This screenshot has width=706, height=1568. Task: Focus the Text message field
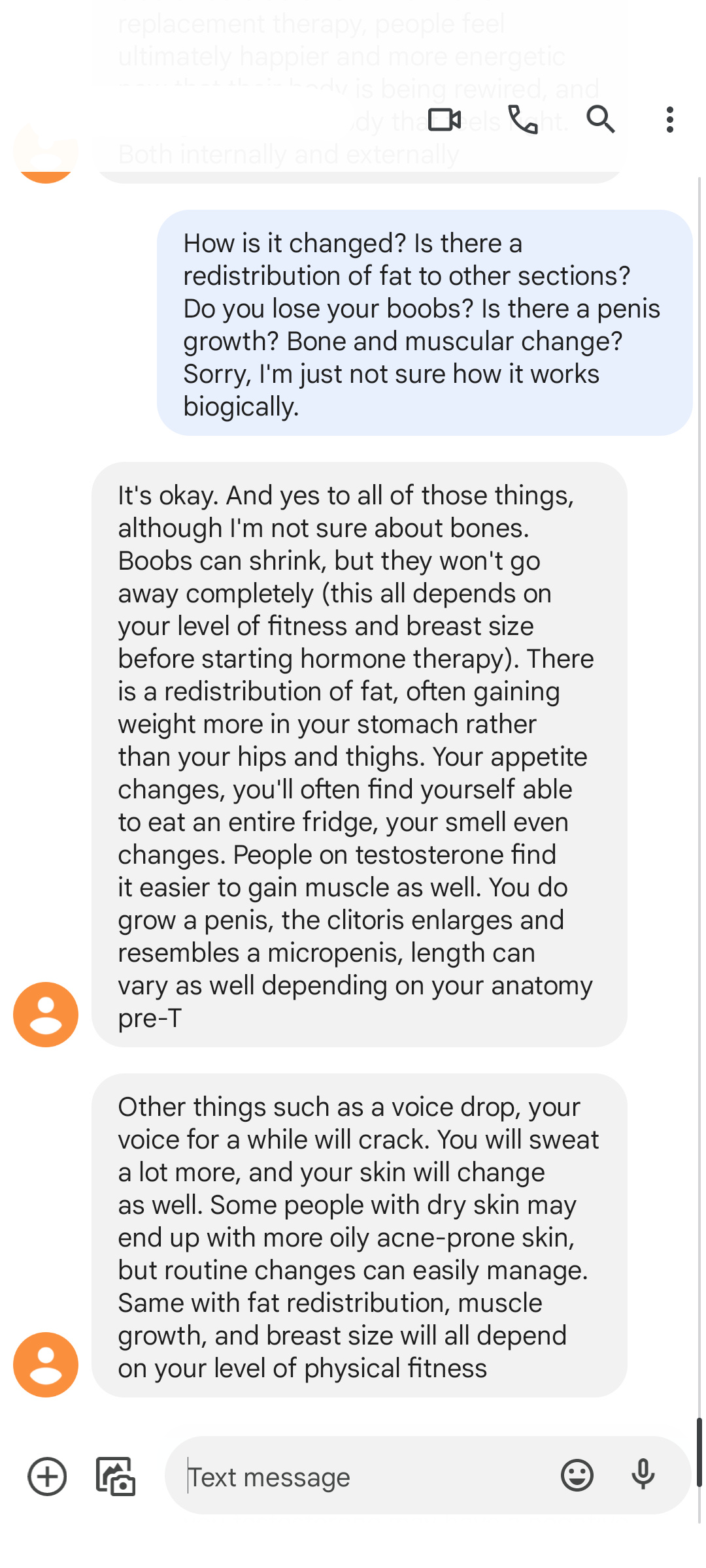[366, 1477]
